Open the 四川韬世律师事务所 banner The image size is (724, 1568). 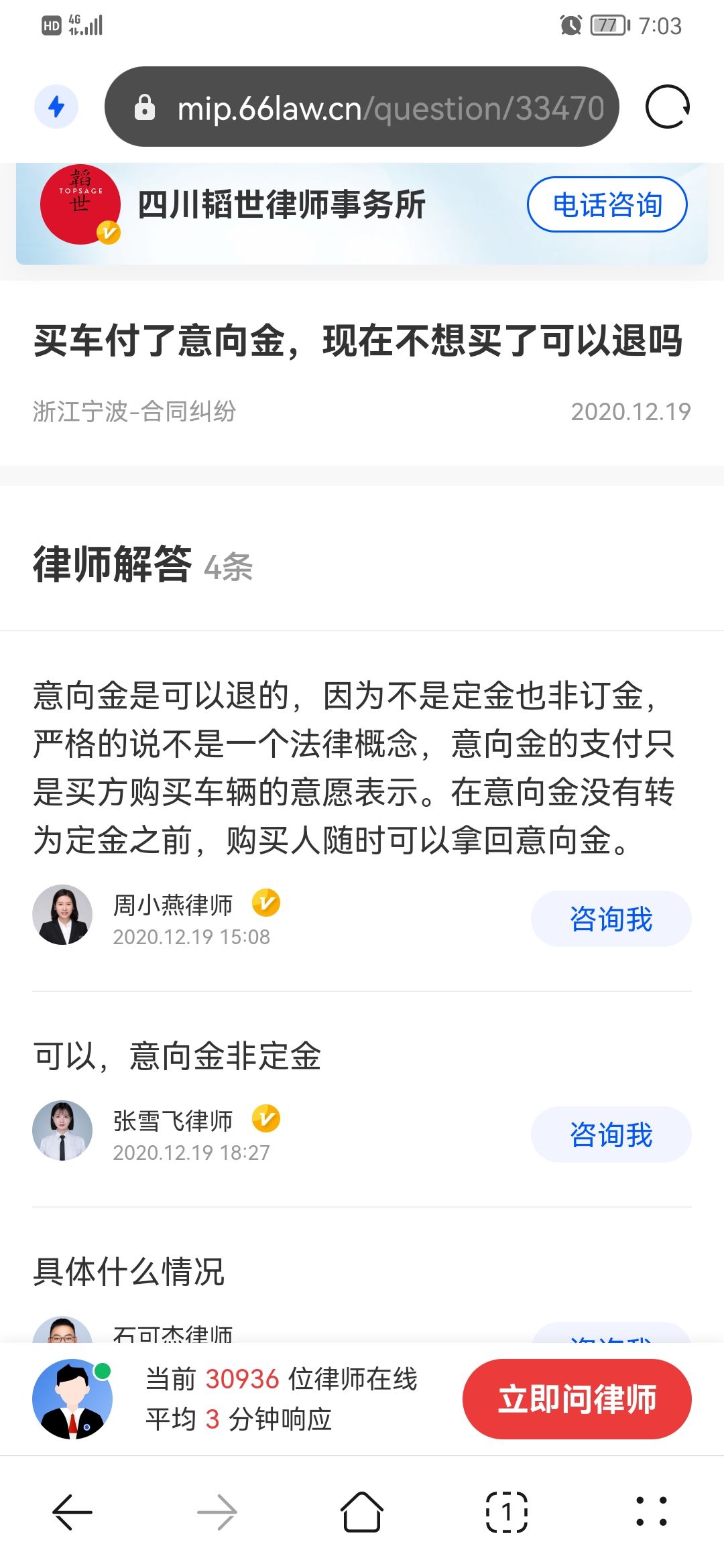click(x=282, y=205)
